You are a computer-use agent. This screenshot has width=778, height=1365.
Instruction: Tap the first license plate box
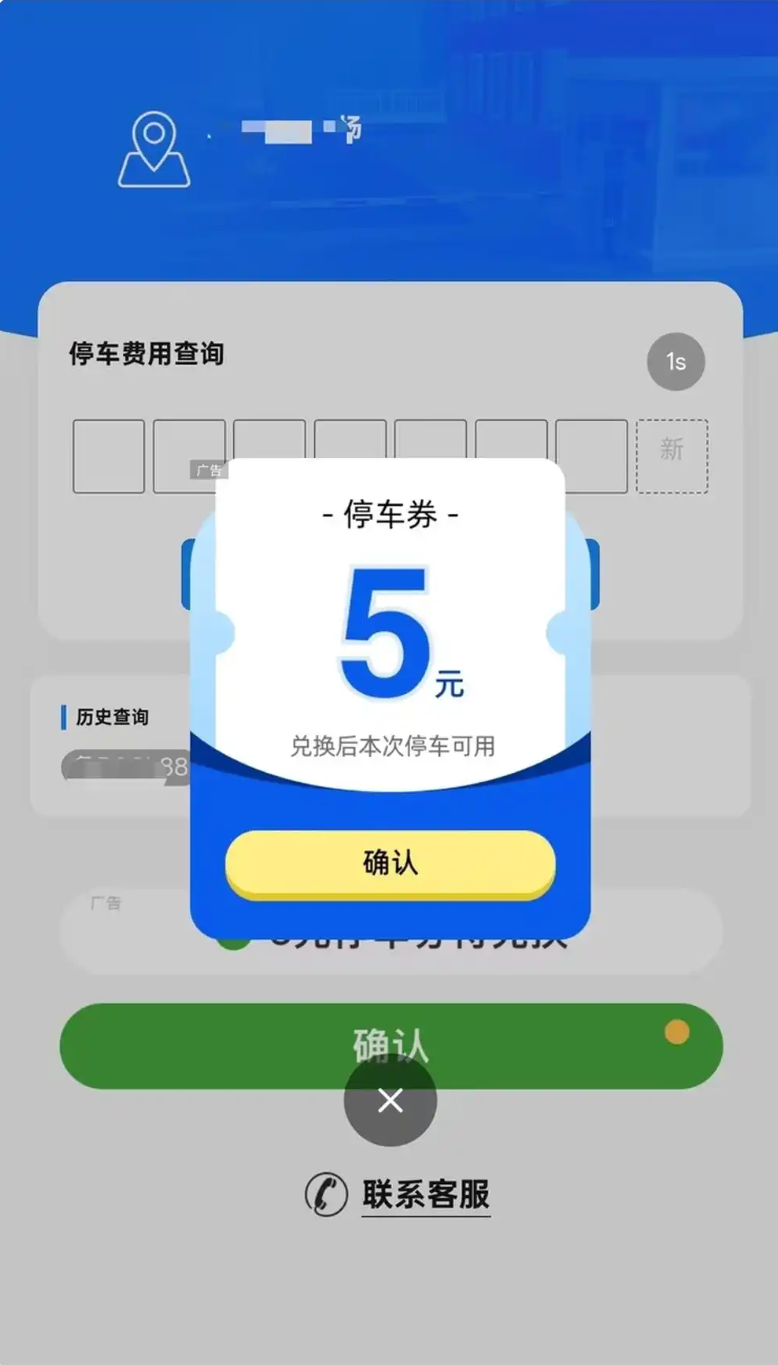tap(109, 456)
